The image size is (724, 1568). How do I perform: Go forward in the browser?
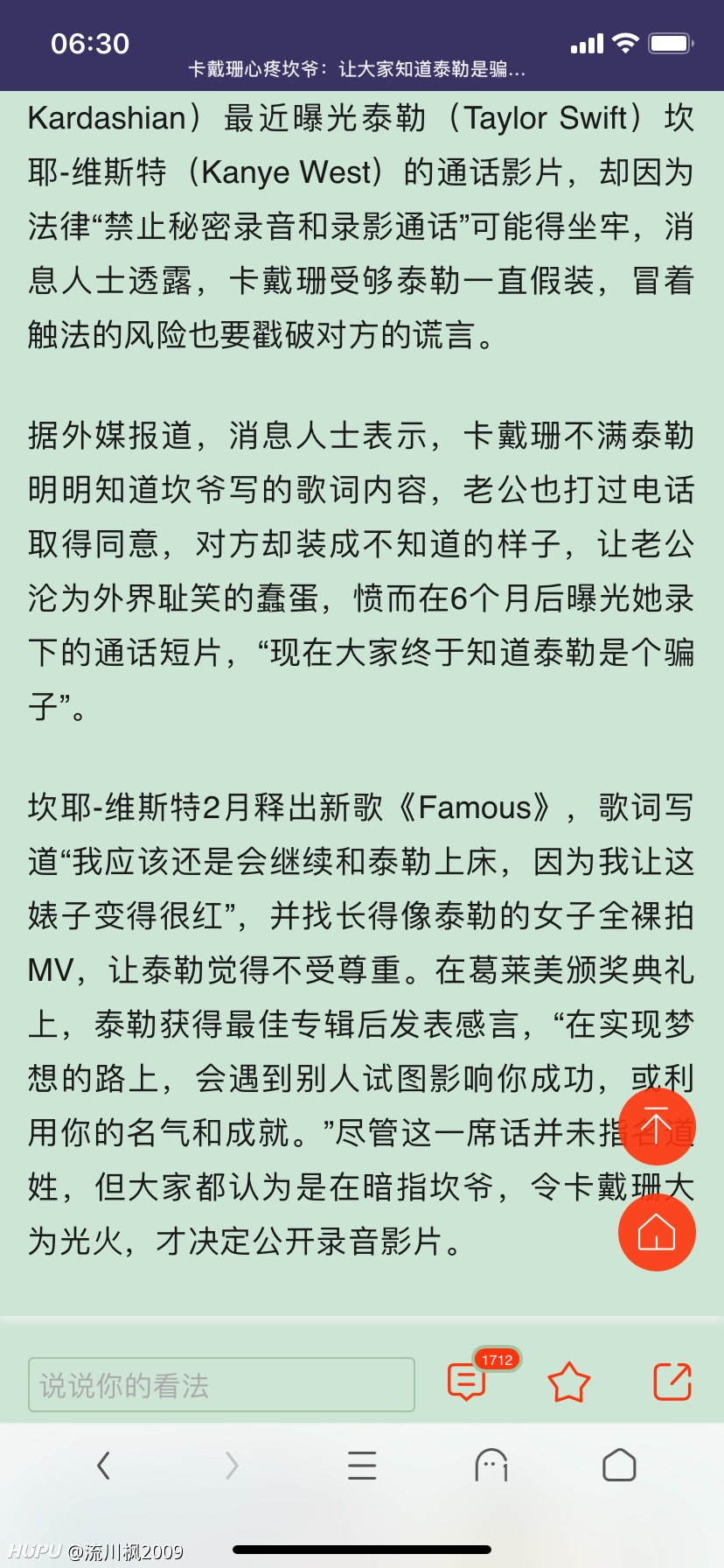point(232,1465)
